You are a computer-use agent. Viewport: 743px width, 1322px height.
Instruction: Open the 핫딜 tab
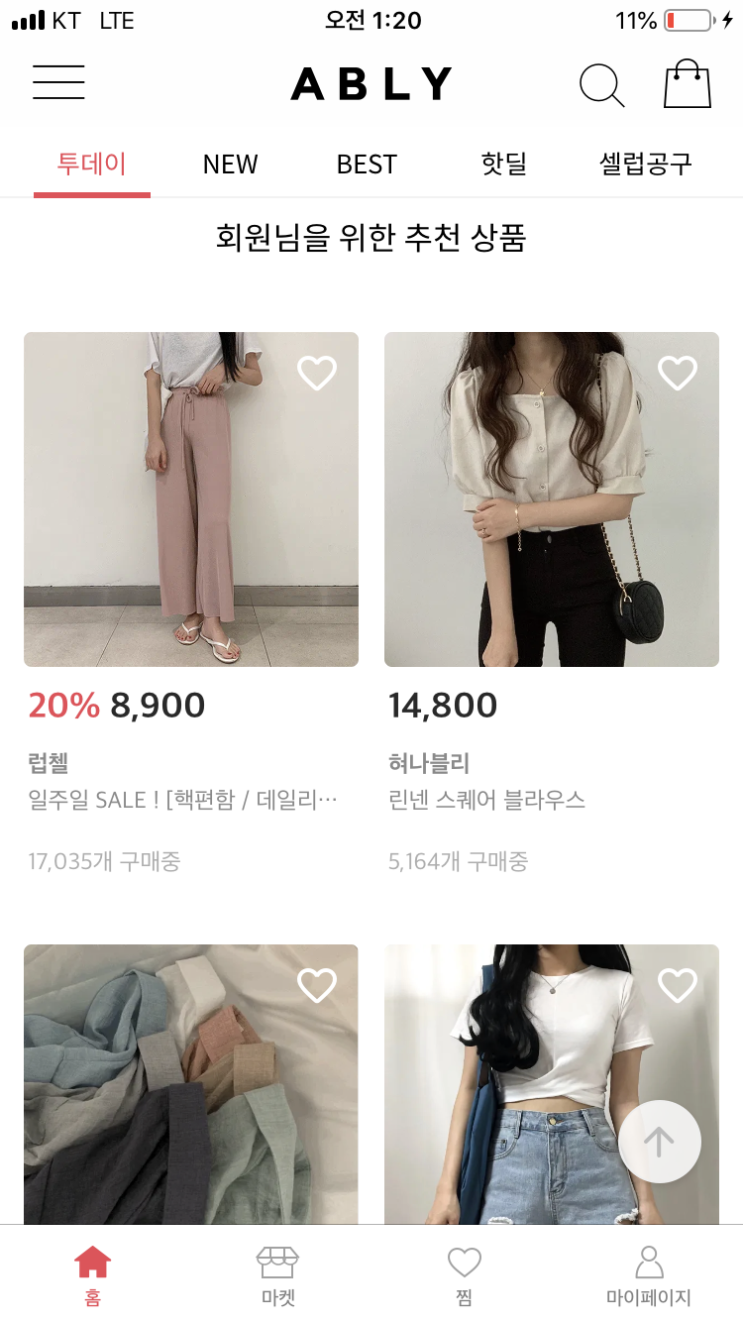point(503,164)
